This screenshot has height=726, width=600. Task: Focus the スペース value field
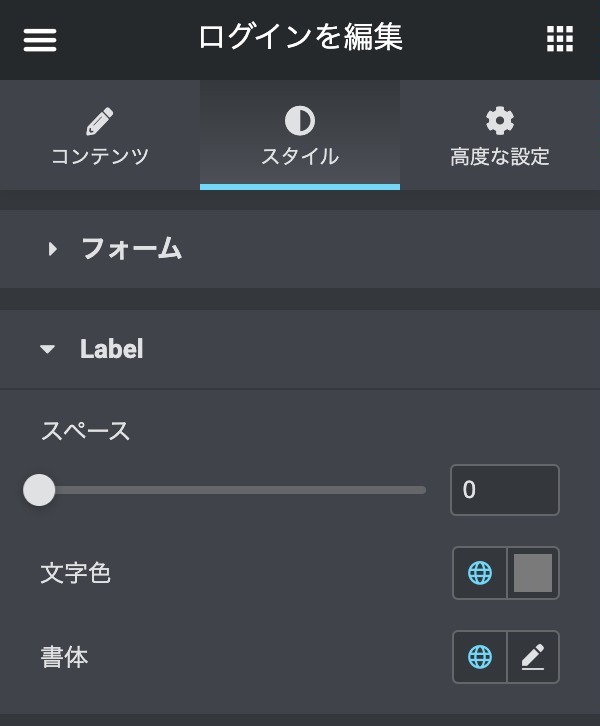(504, 490)
